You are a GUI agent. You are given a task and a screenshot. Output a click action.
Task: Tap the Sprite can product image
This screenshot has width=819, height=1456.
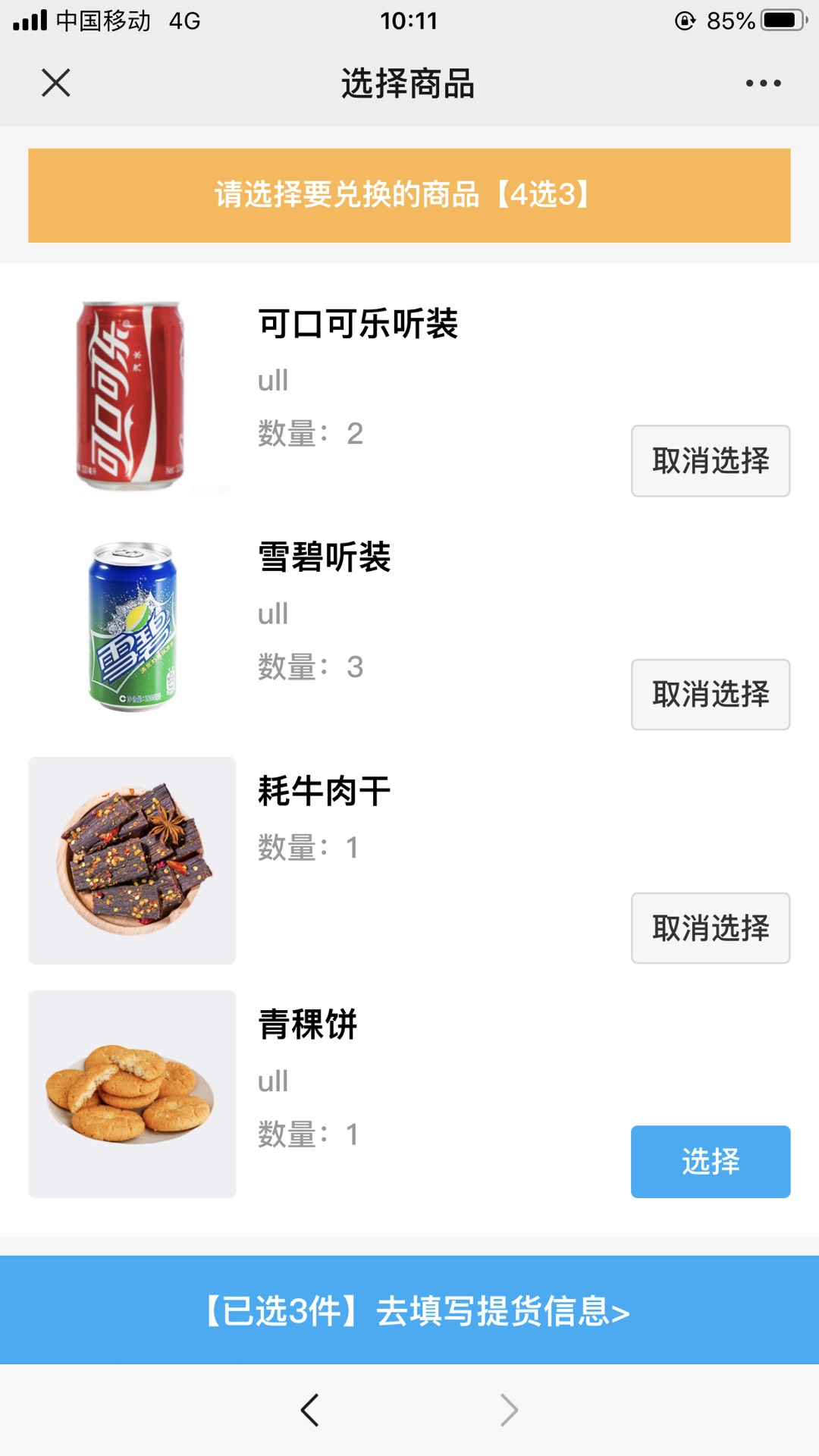[x=131, y=626]
